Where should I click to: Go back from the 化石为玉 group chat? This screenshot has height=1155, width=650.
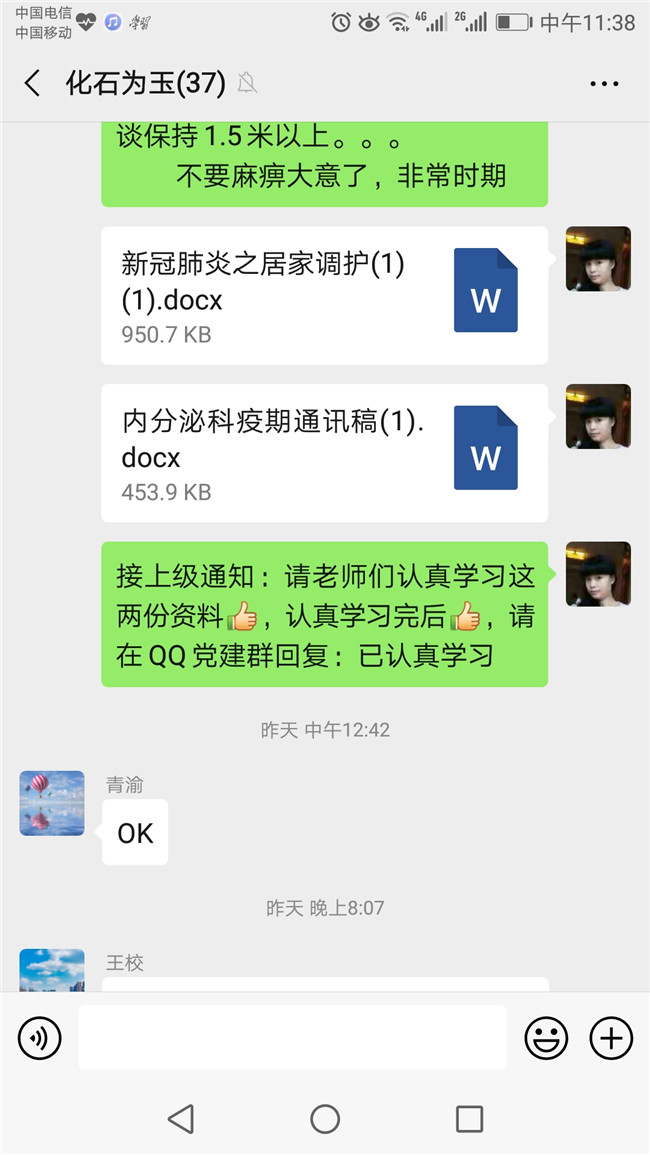32,83
